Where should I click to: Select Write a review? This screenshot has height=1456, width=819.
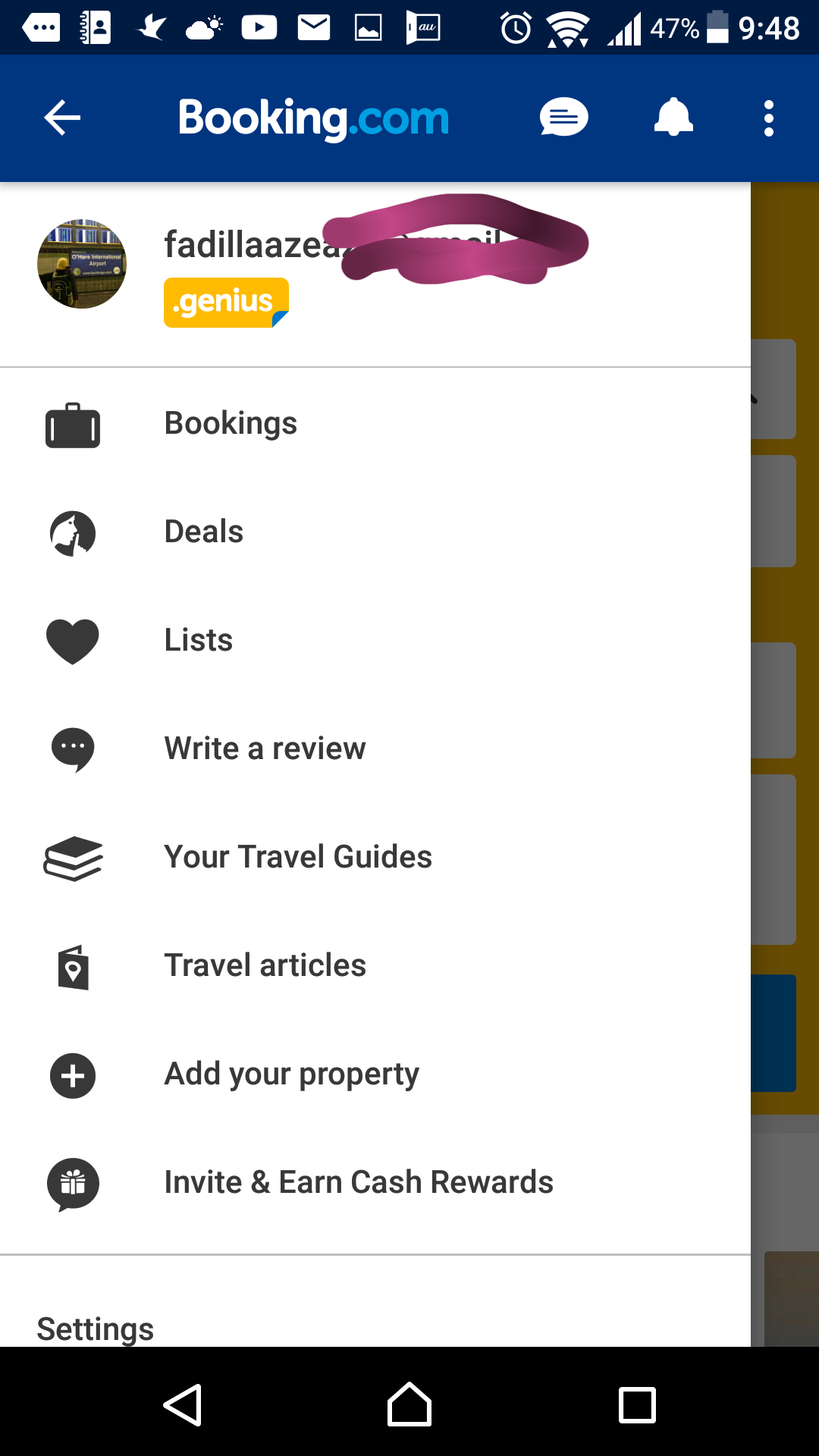(x=265, y=748)
